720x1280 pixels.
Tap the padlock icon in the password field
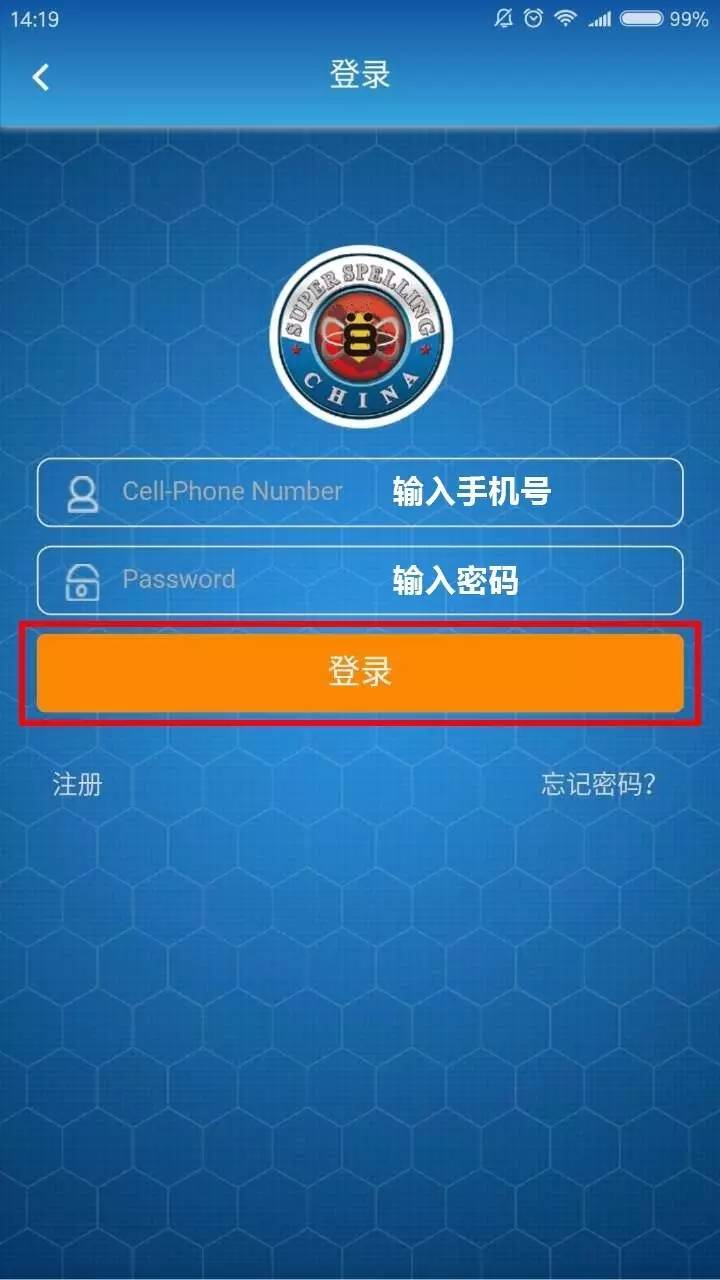coord(84,579)
